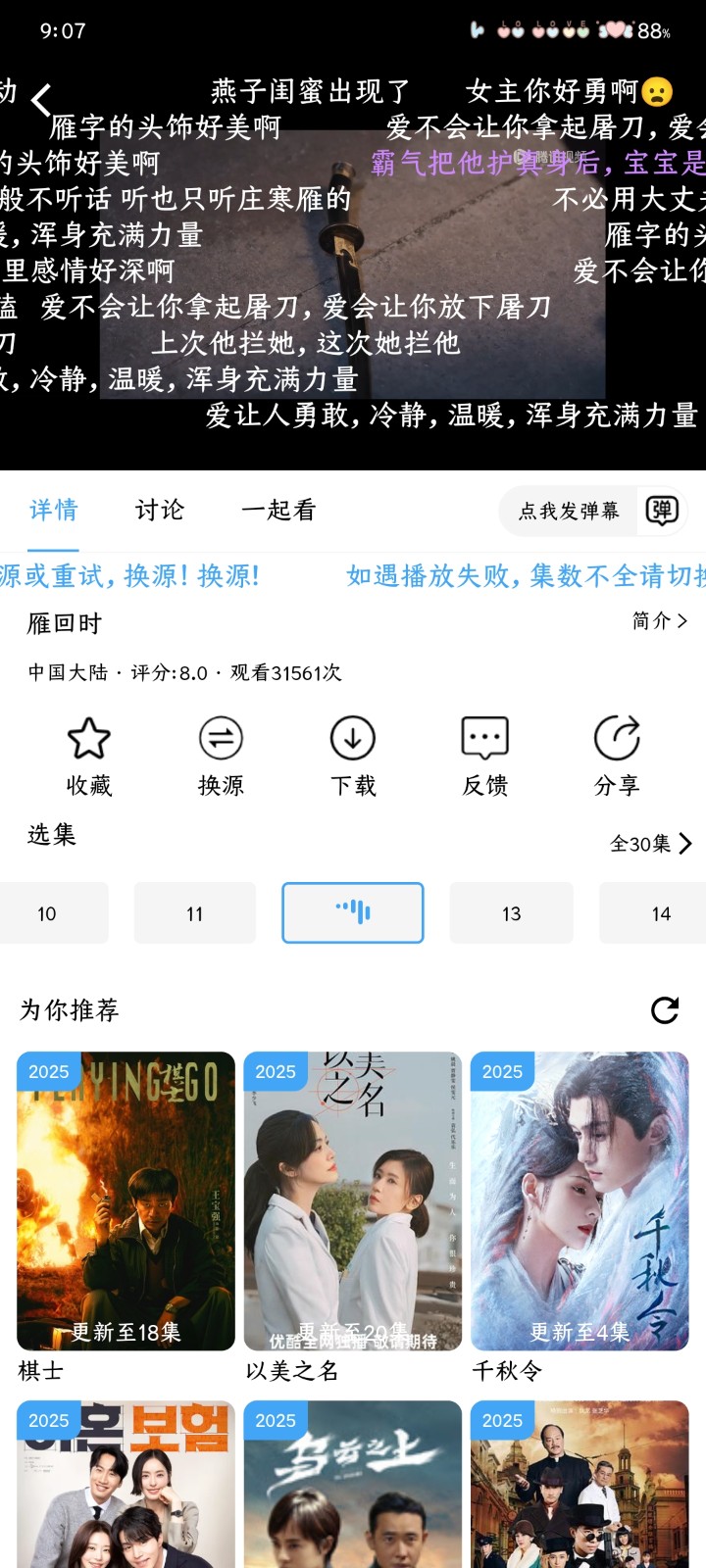Open the recommended show 千秋令

(x=580, y=1201)
